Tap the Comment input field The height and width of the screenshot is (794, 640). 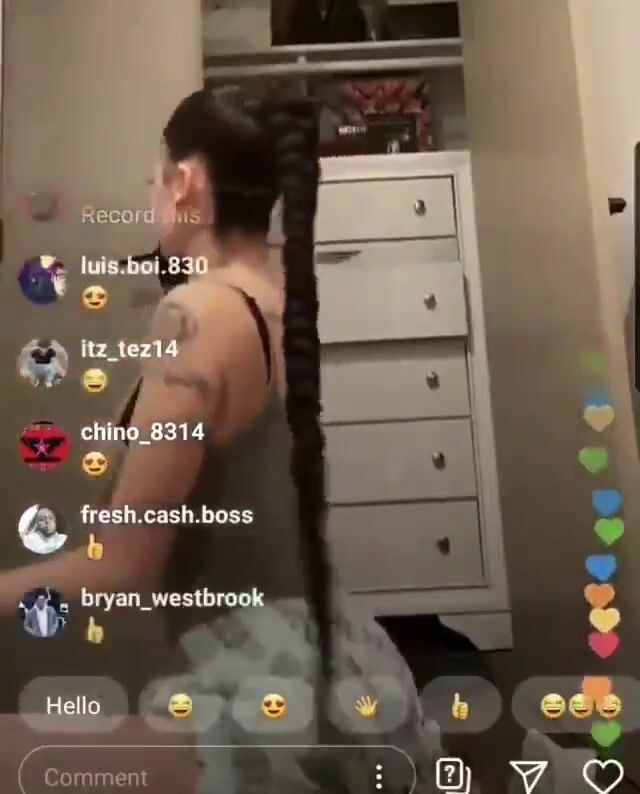[190, 776]
